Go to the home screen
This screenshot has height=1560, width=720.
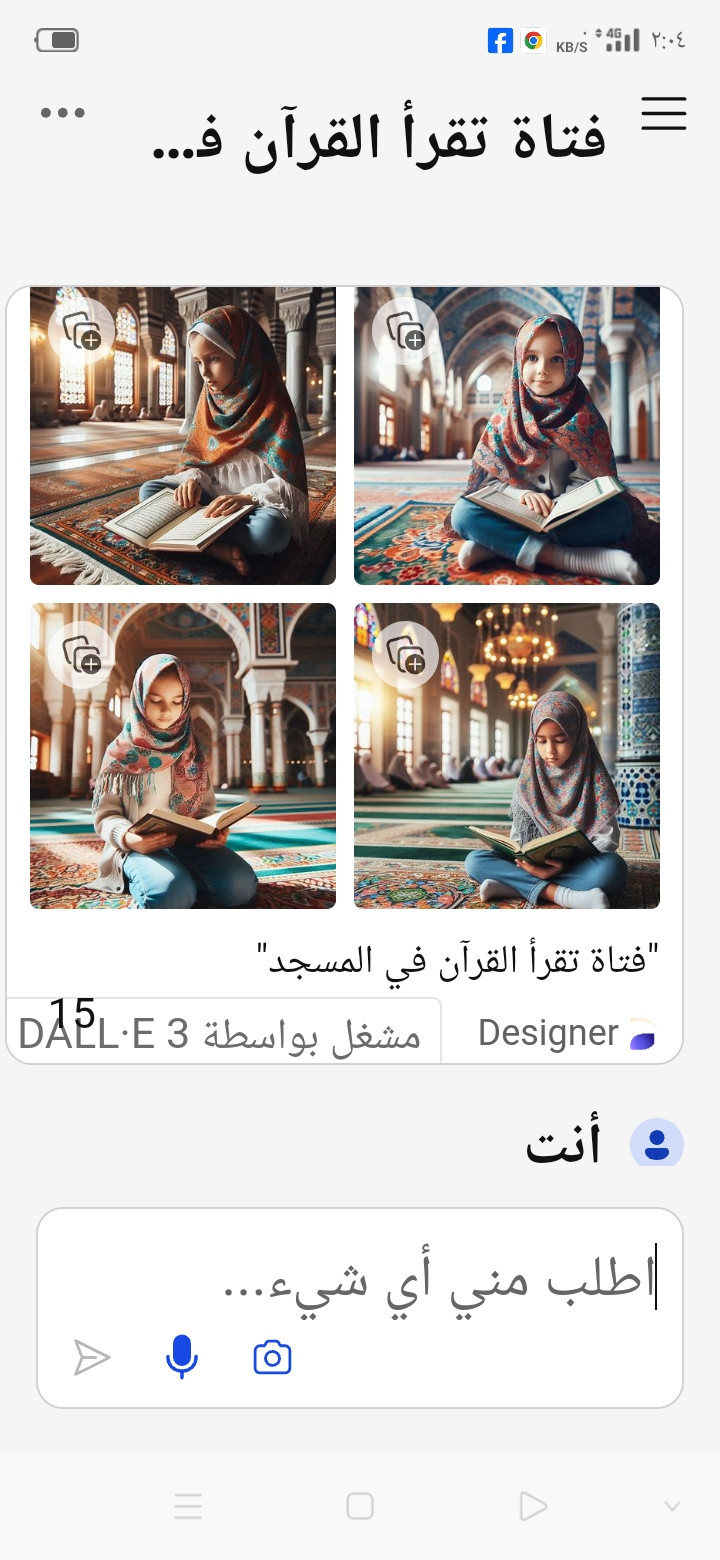click(360, 1506)
